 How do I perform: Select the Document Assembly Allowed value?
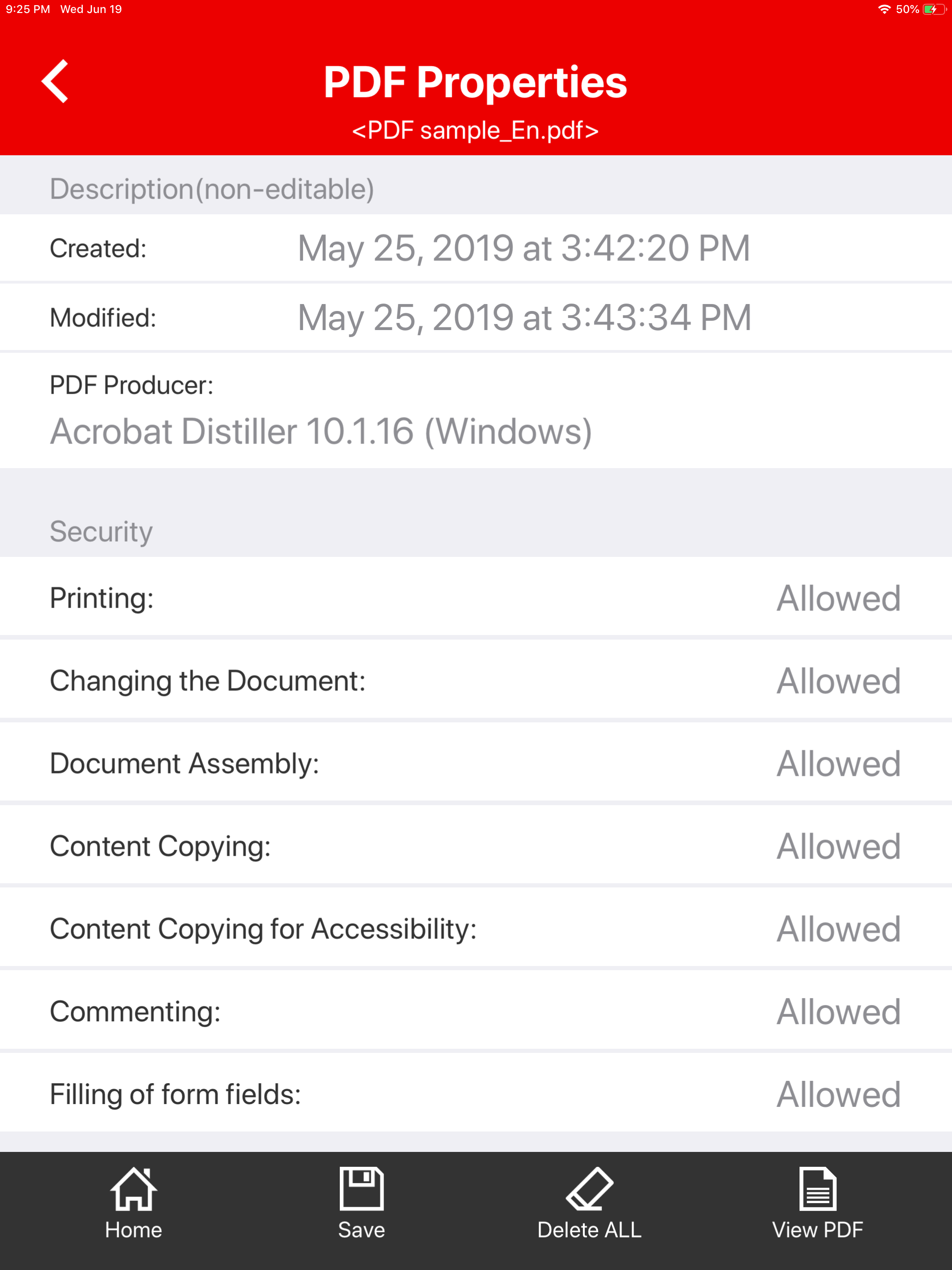pos(837,762)
